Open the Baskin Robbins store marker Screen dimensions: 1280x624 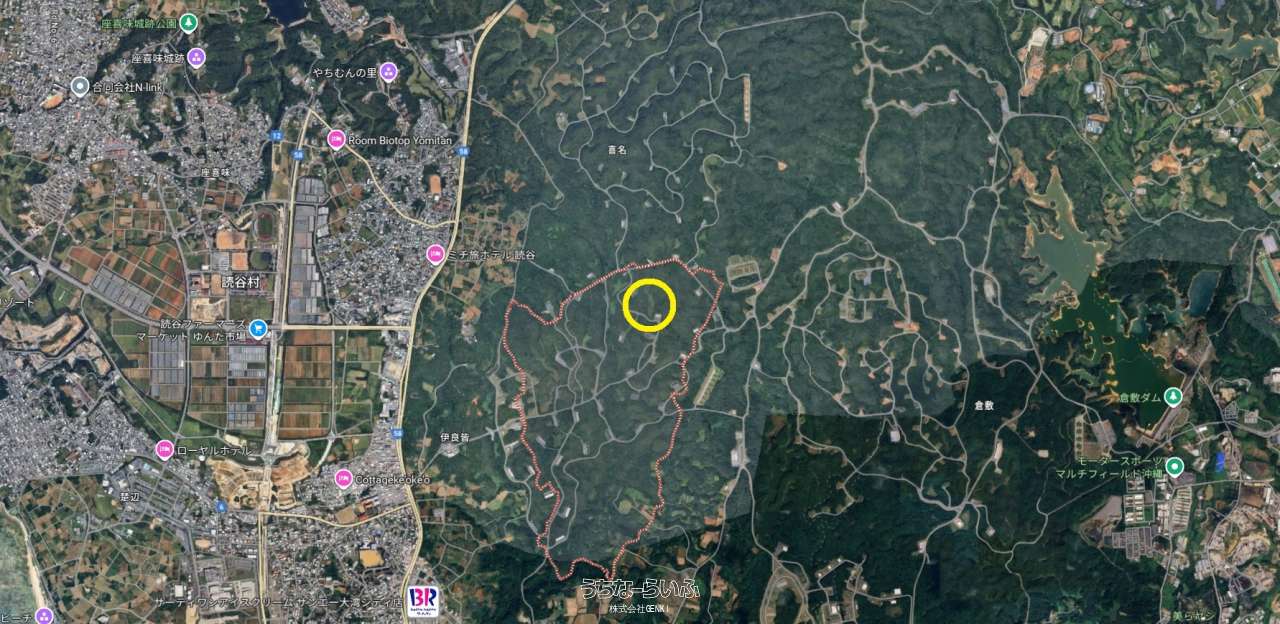pyautogui.click(x=423, y=601)
